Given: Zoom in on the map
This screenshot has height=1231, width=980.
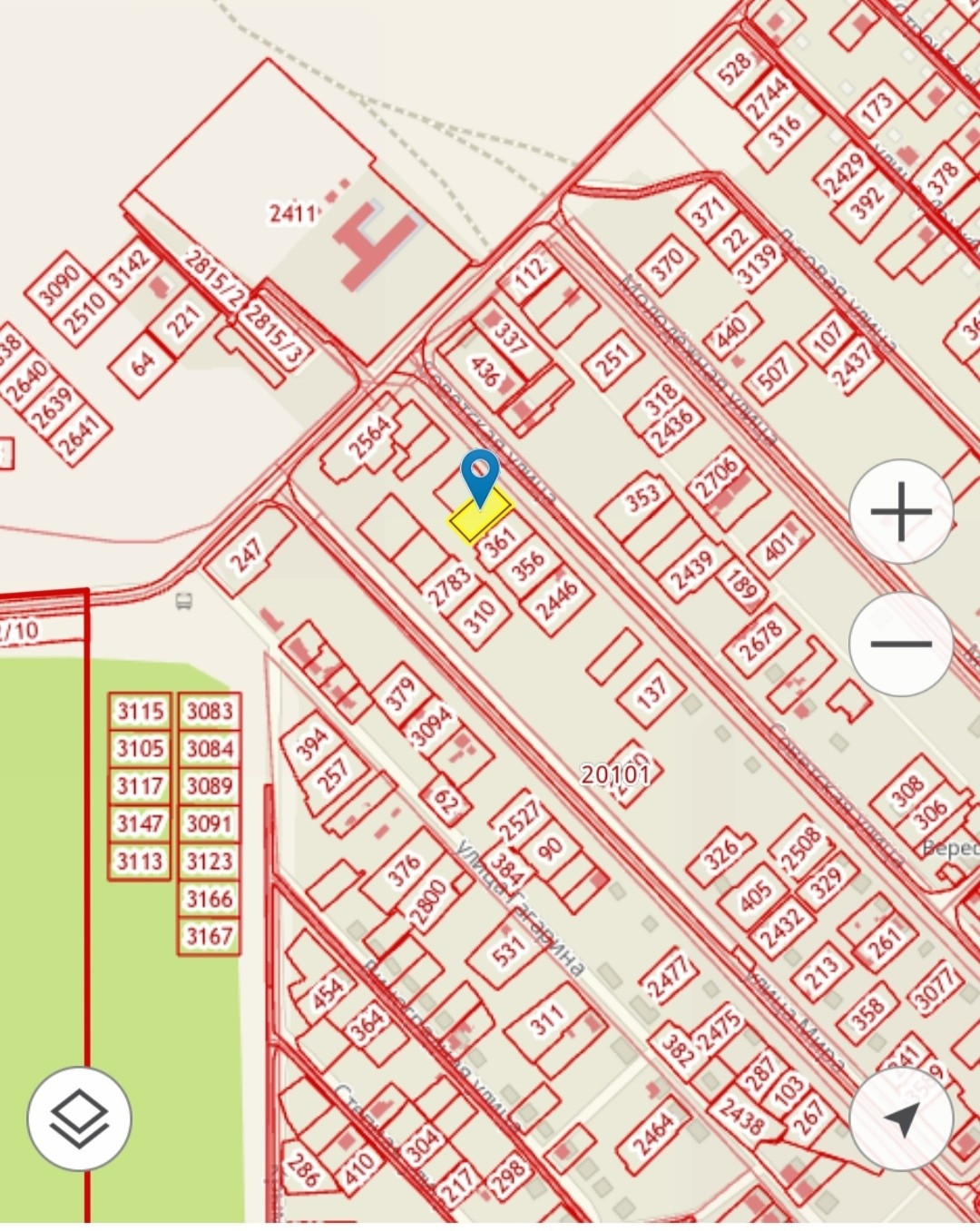Looking at the screenshot, I should click(x=900, y=512).
